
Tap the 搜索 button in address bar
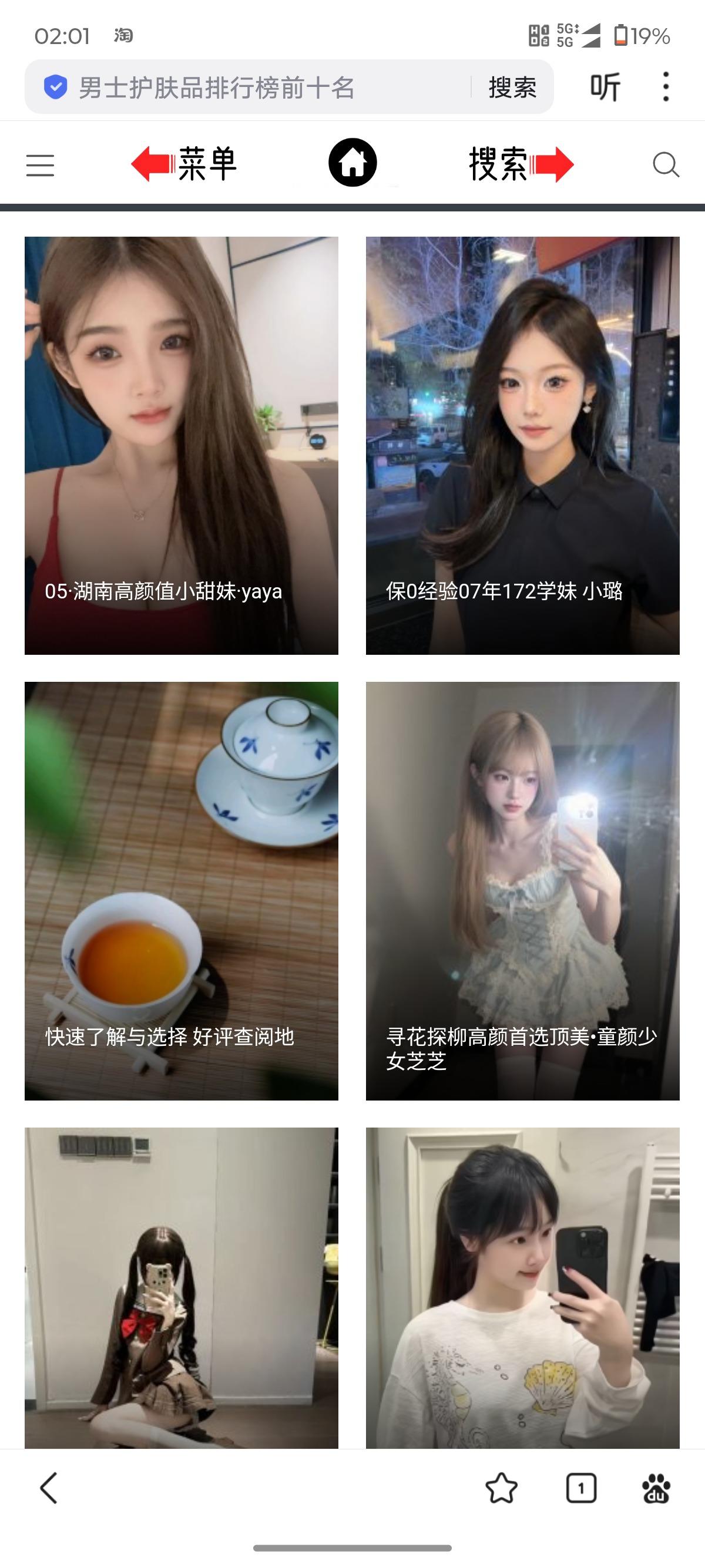click(x=512, y=87)
